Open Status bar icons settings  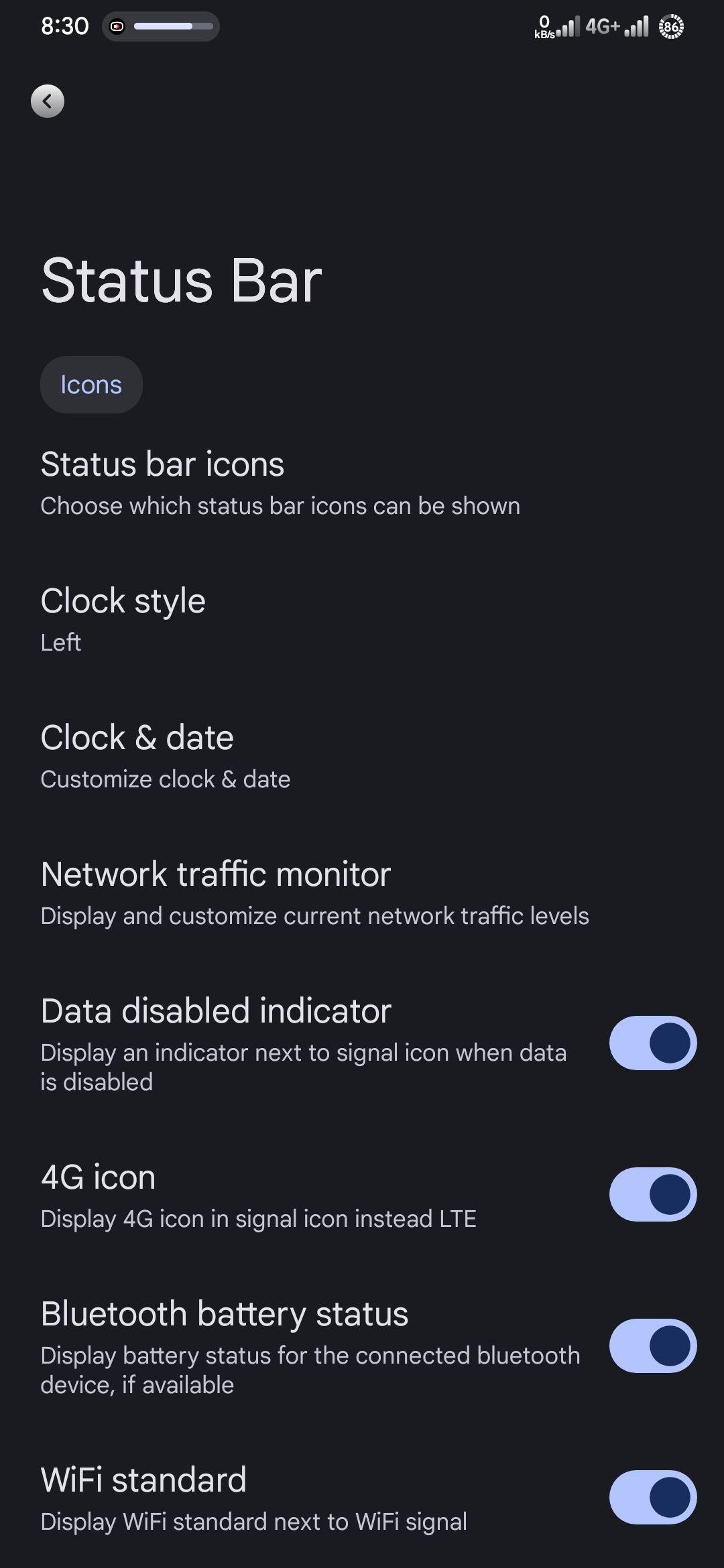point(362,484)
